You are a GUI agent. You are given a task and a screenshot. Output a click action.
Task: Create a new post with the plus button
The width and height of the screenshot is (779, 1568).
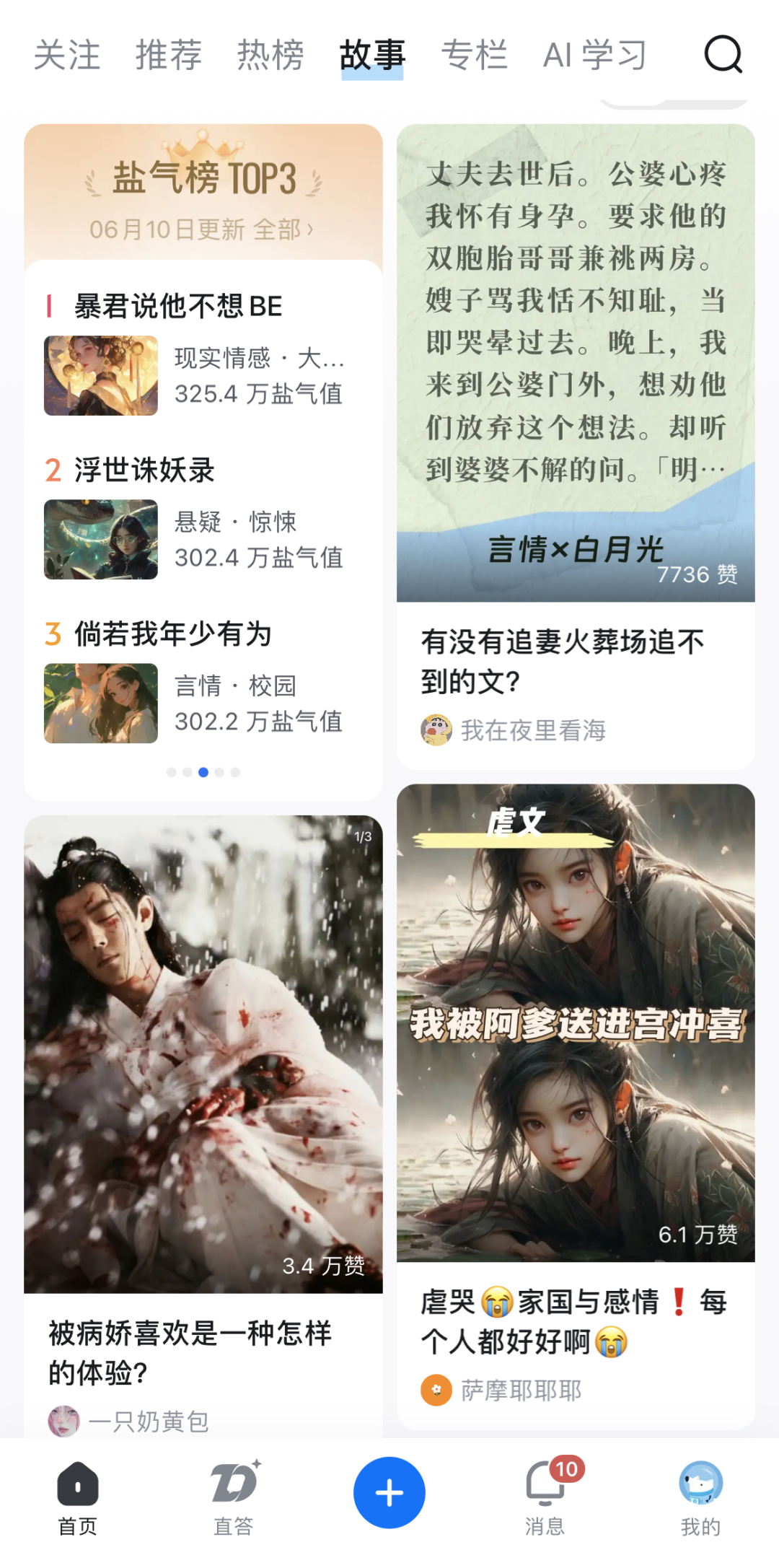click(389, 1492)
